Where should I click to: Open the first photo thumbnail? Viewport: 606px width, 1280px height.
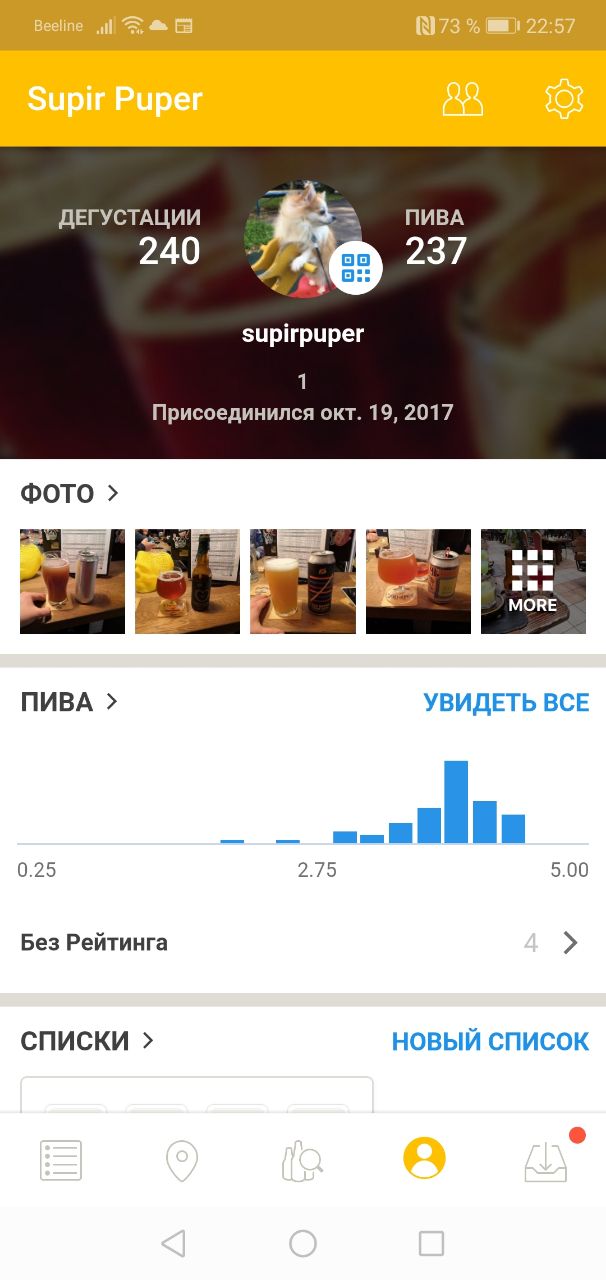[x=72, y=581]
